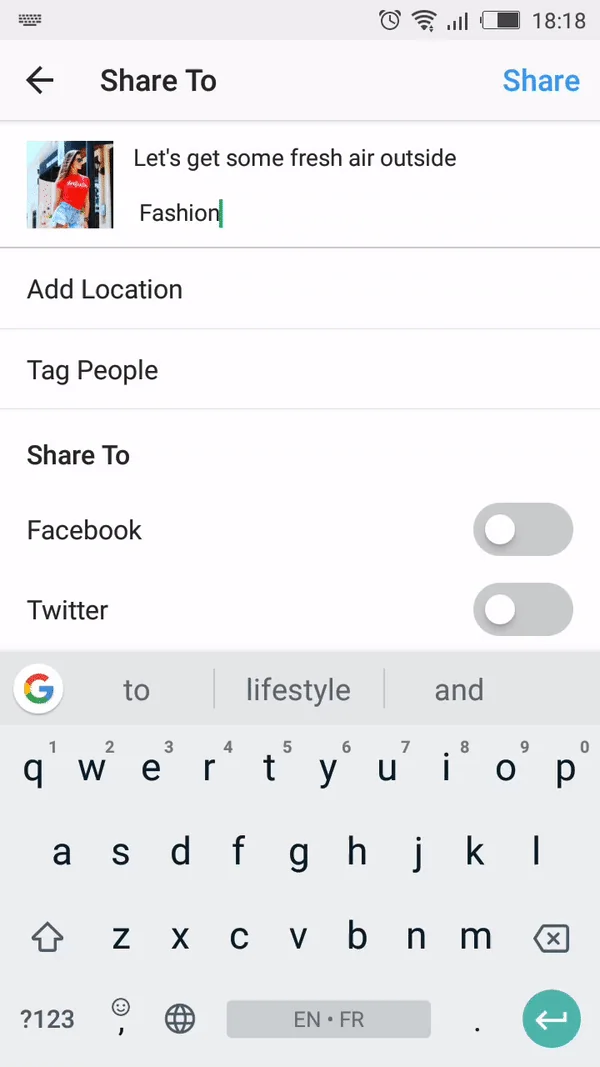Choose the 'and' word suggestion

(x=459, y=690)
